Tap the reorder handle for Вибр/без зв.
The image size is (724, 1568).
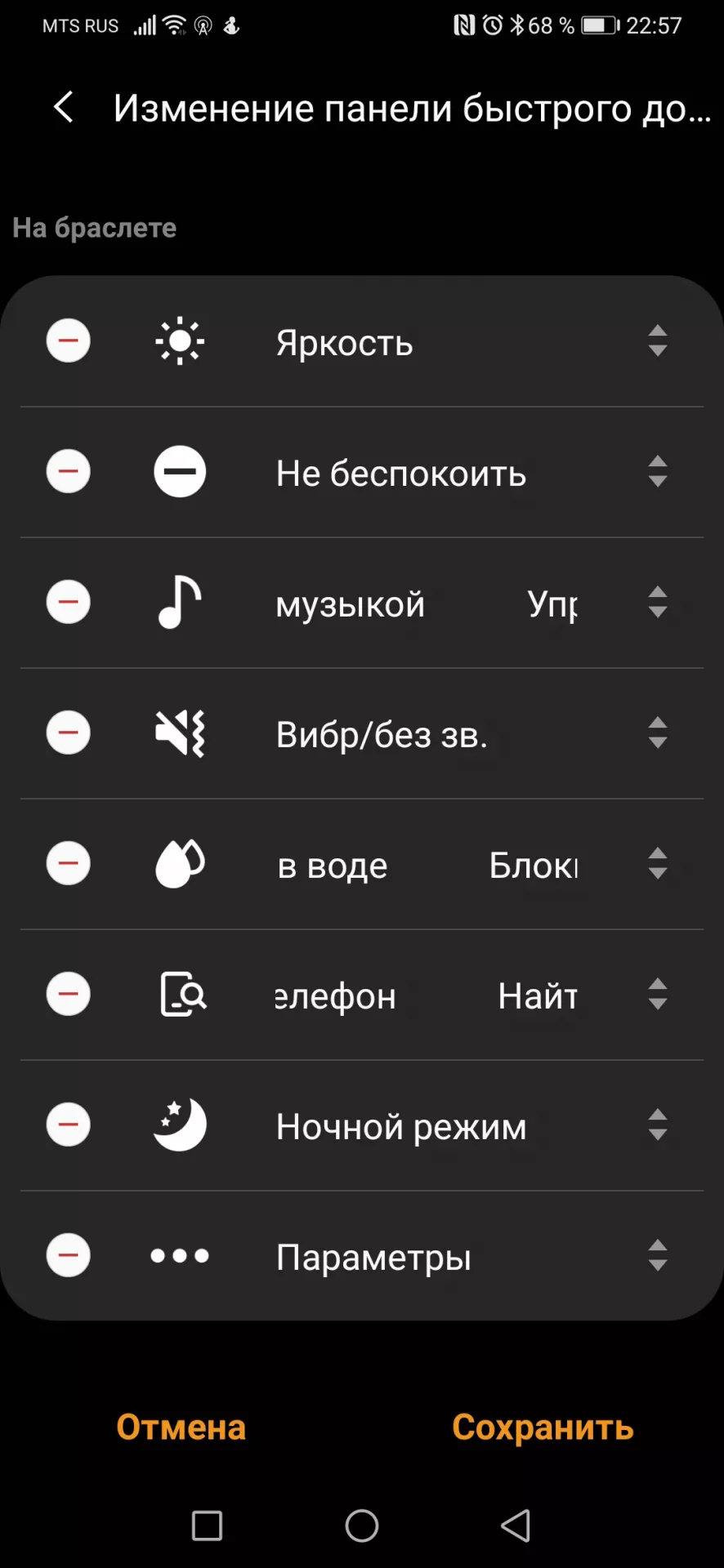point(658,733)
